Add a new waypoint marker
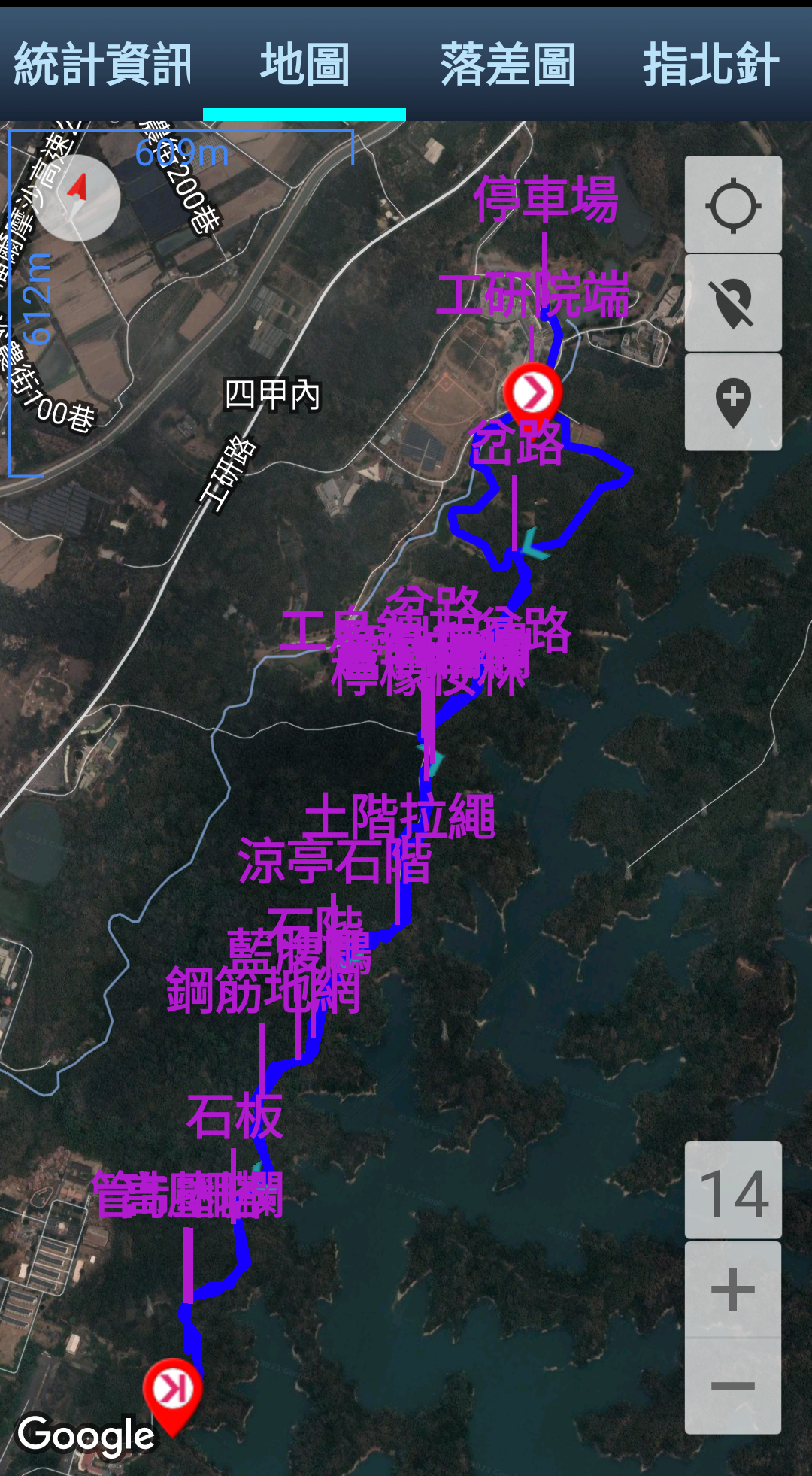812x1476 pixels. (733, 402)
